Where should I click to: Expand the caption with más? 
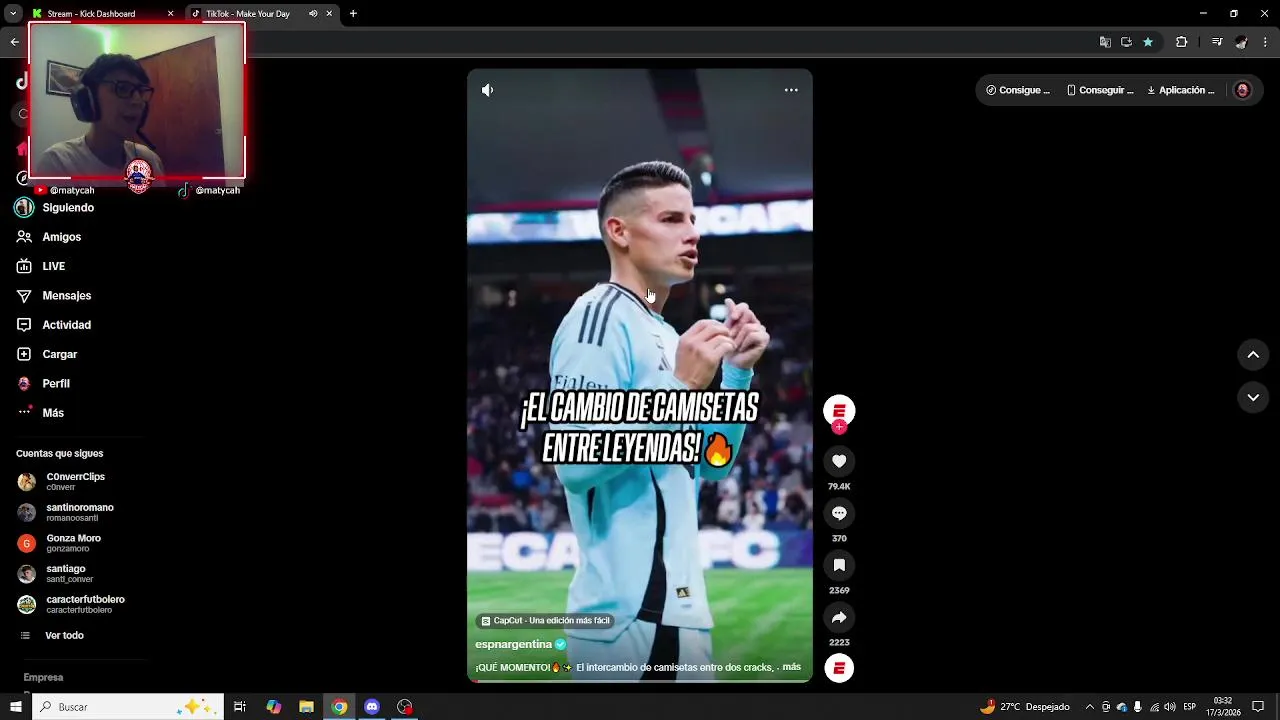pos(791,667)
